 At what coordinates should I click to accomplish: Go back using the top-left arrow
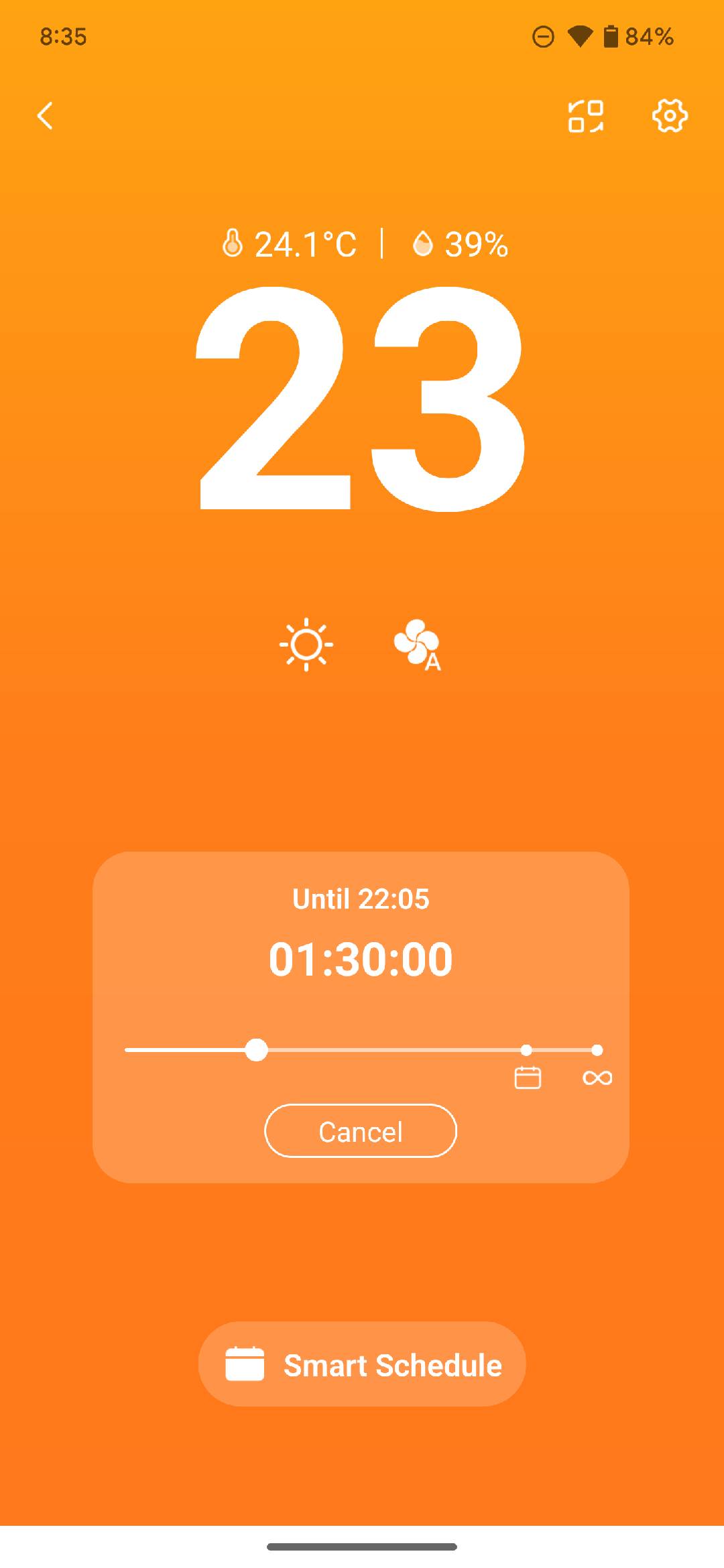click(x=45, y=115)
